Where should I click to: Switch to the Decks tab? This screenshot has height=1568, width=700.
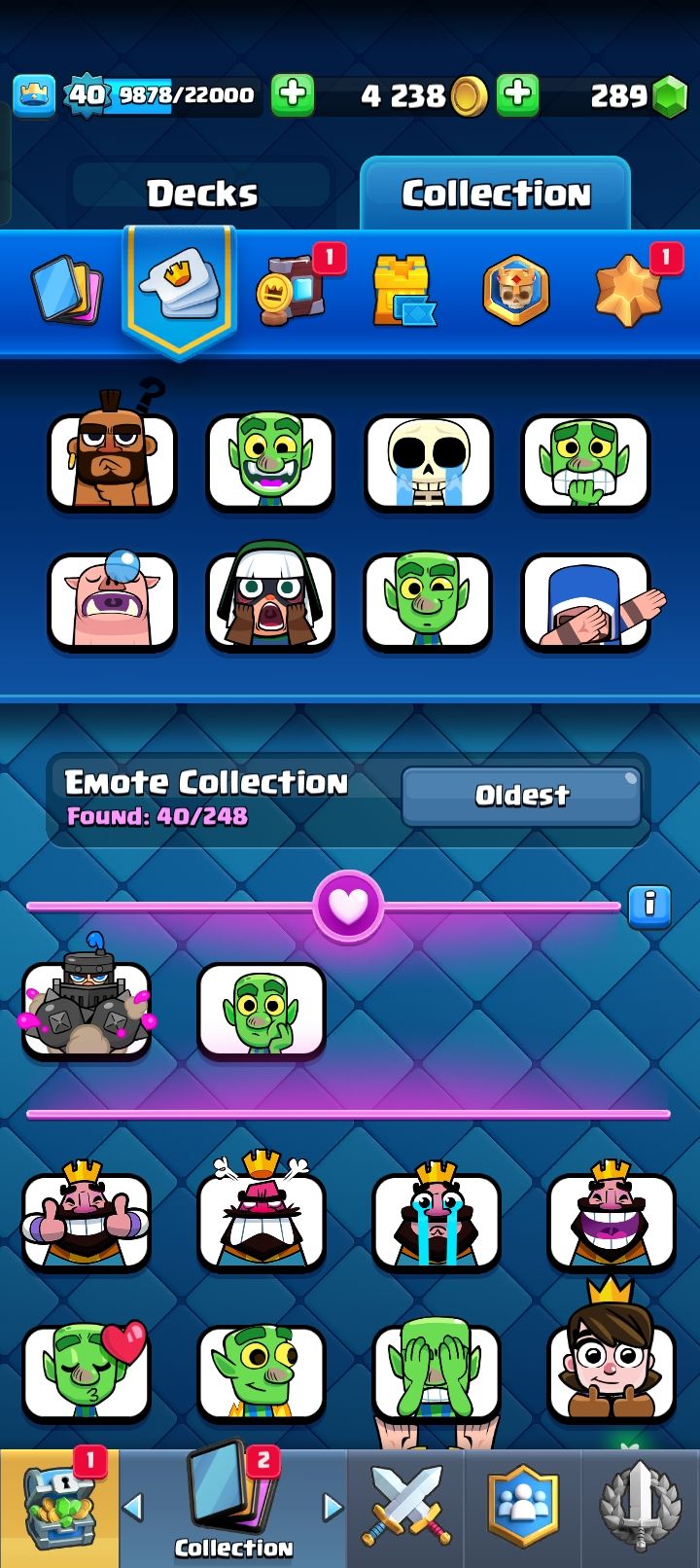(x=202, y=194)
